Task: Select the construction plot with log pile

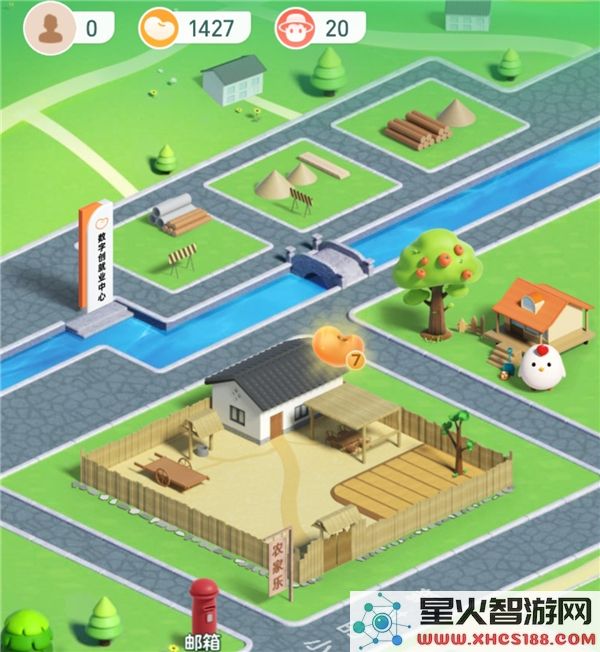Action: (x=428, y=125)
